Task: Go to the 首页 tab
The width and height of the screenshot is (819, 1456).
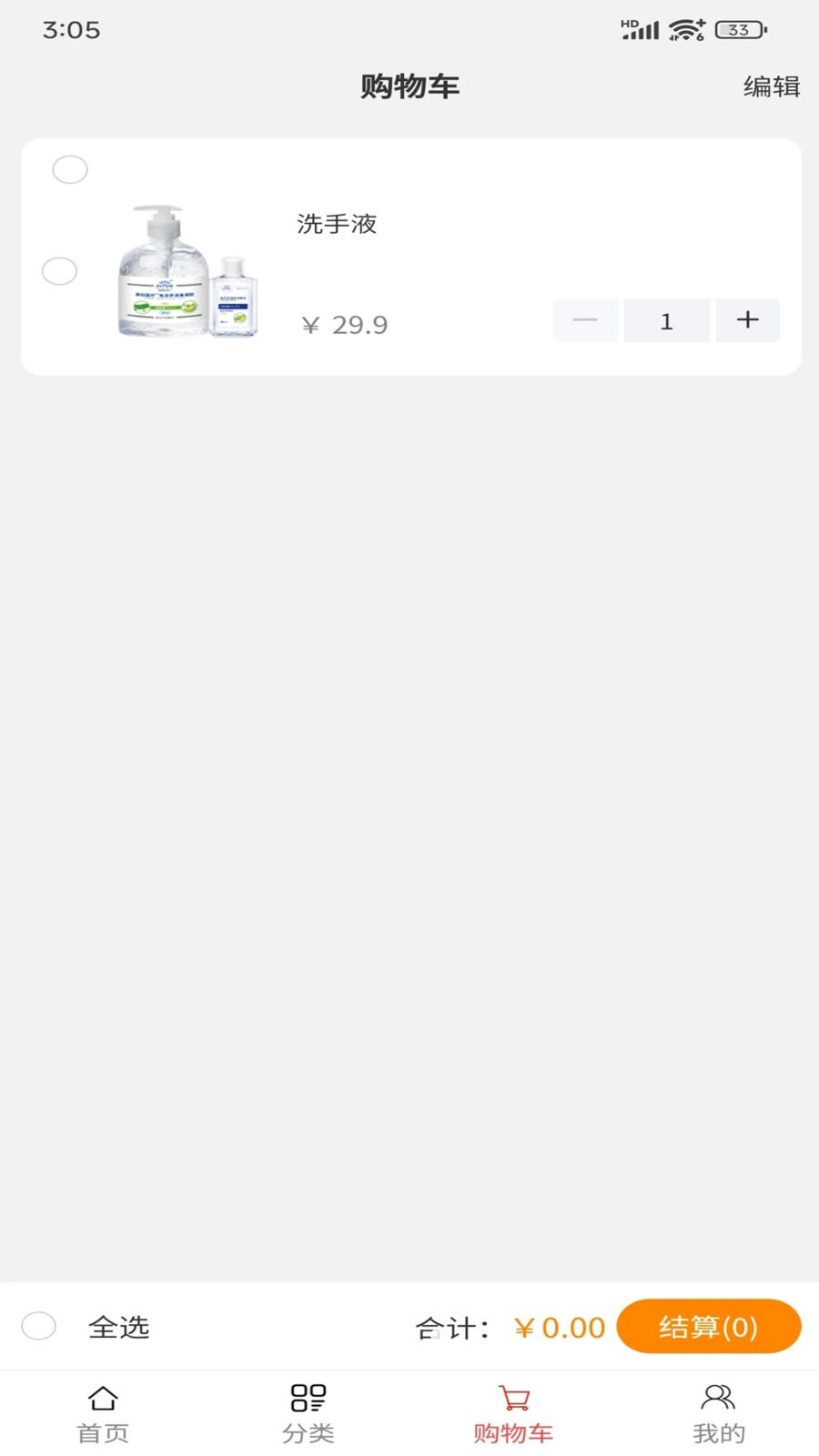Action: coord(103,1415)
